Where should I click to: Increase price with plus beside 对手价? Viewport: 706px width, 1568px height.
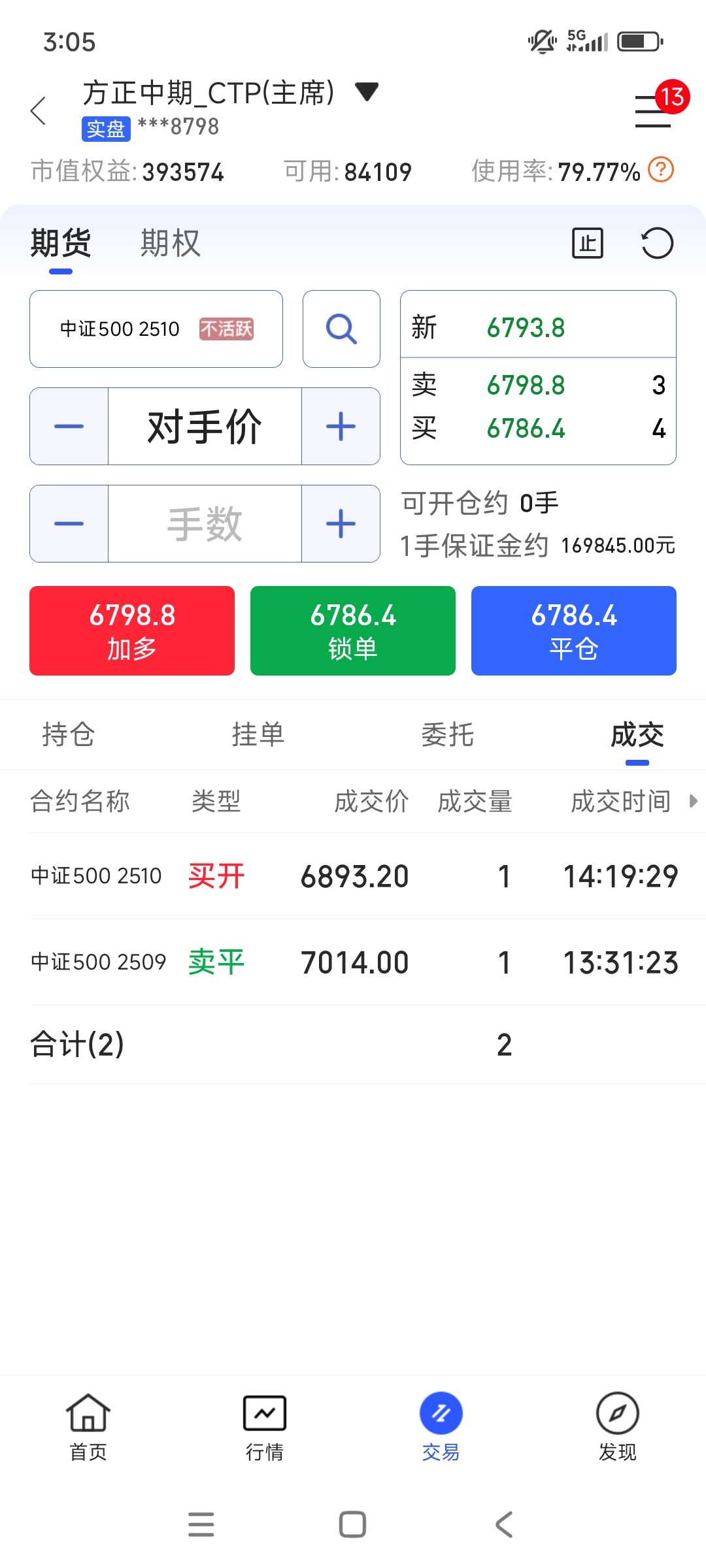(x=341, y=427)
